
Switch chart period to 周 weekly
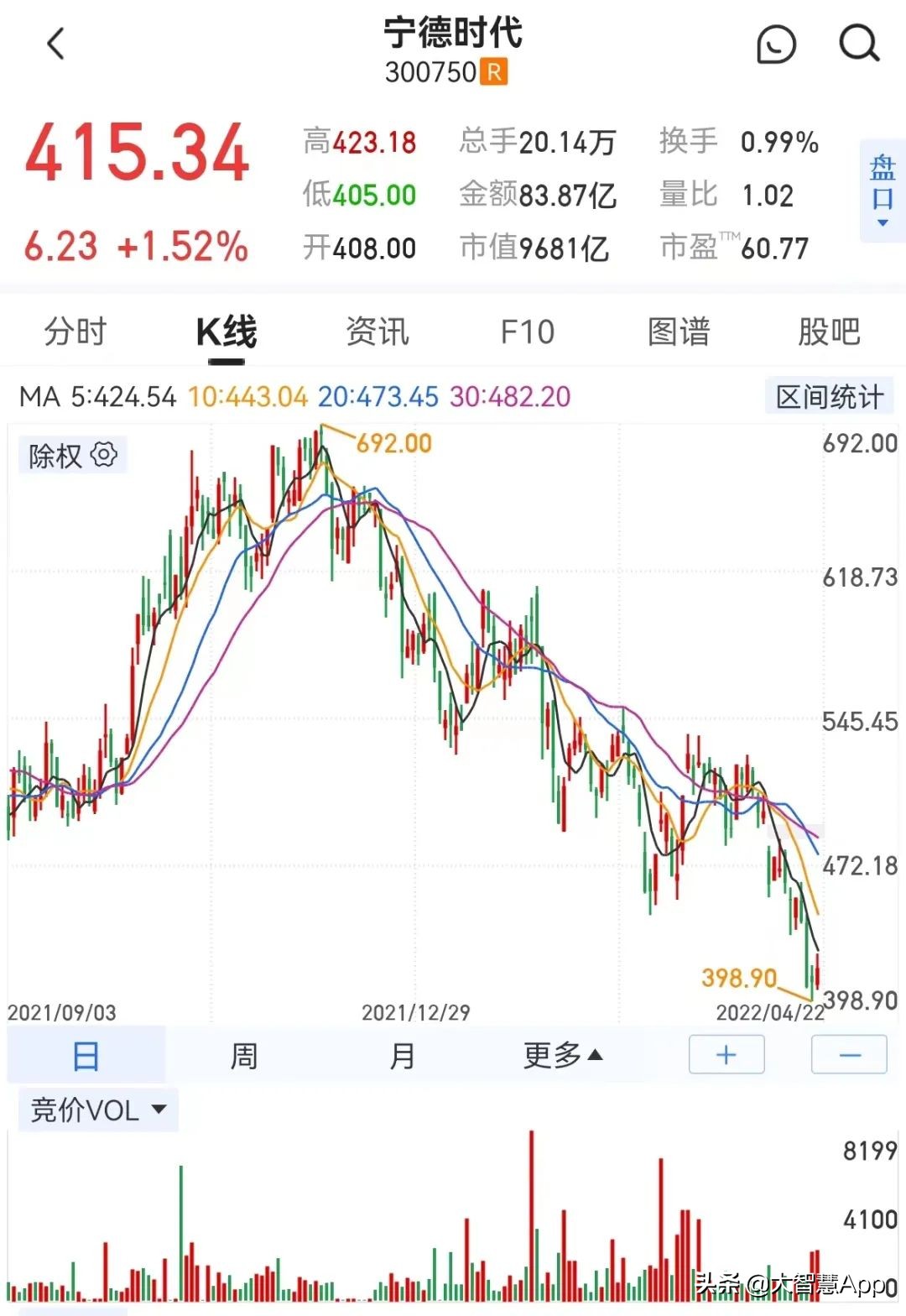[x=243, y=1055]
